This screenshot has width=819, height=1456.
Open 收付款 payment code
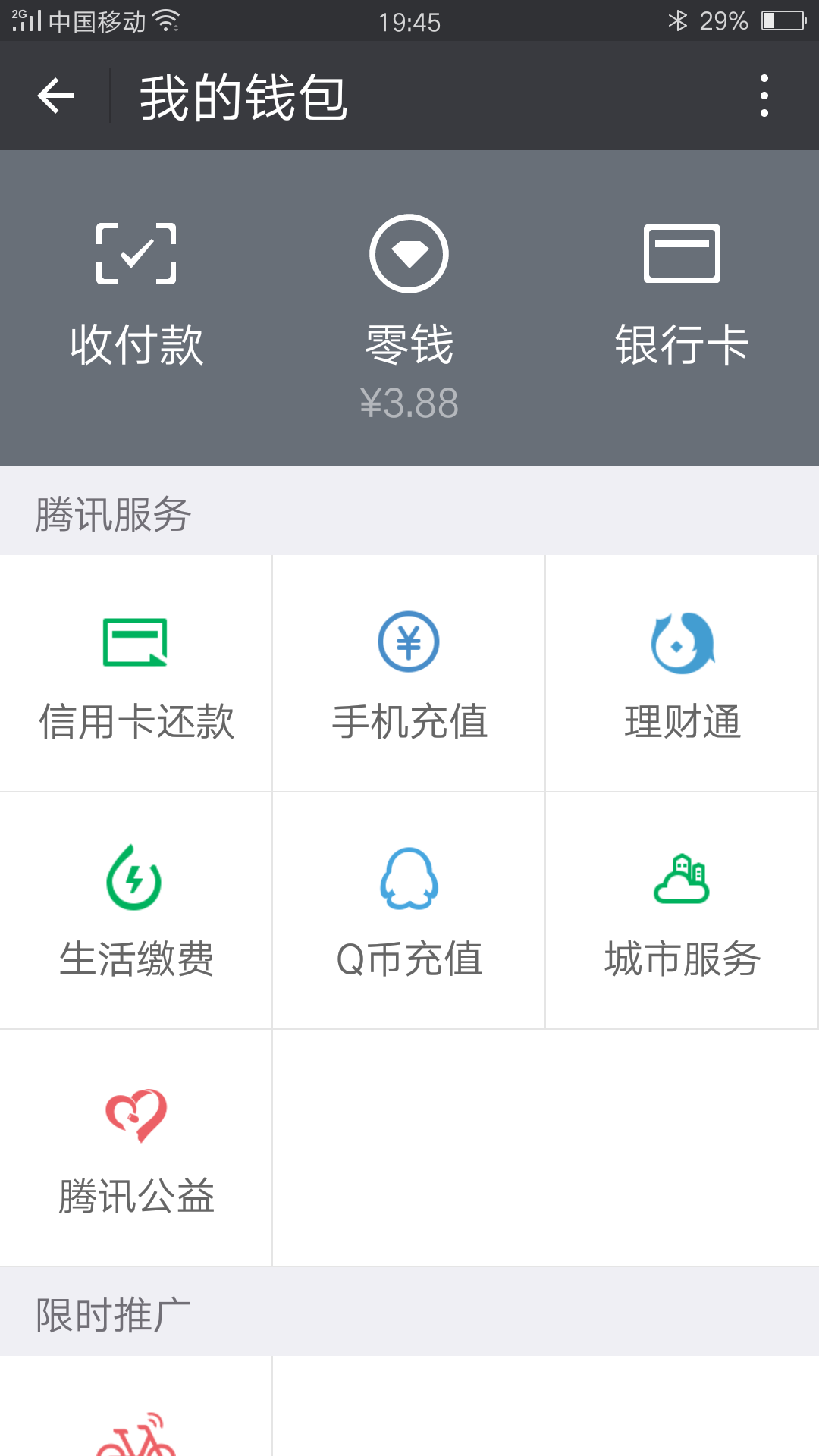[136, 296]
